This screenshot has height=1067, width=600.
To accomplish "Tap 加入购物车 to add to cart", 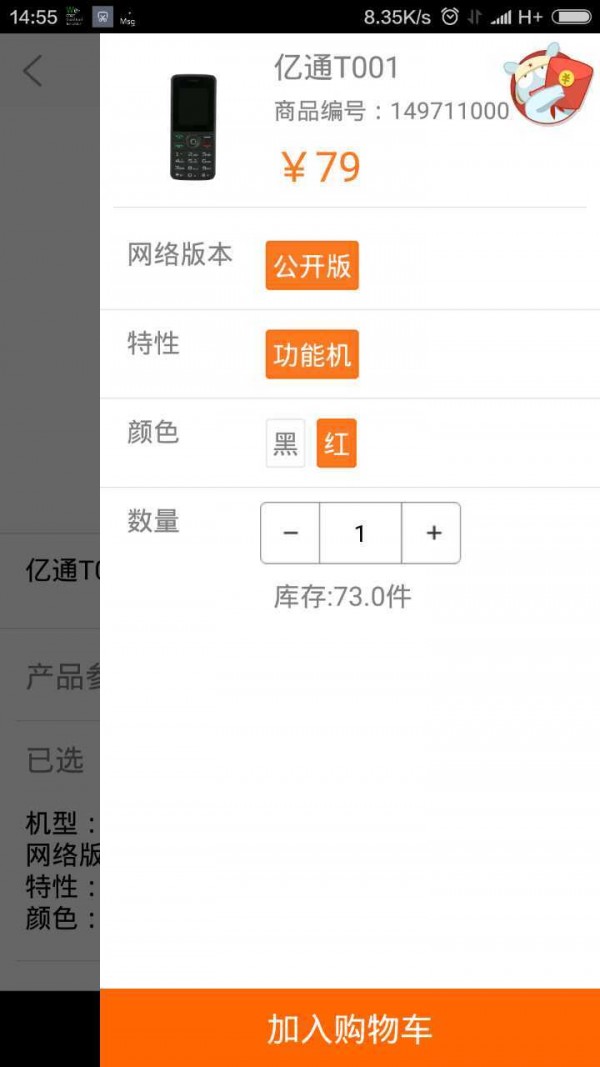I will tap(350, 1028).
